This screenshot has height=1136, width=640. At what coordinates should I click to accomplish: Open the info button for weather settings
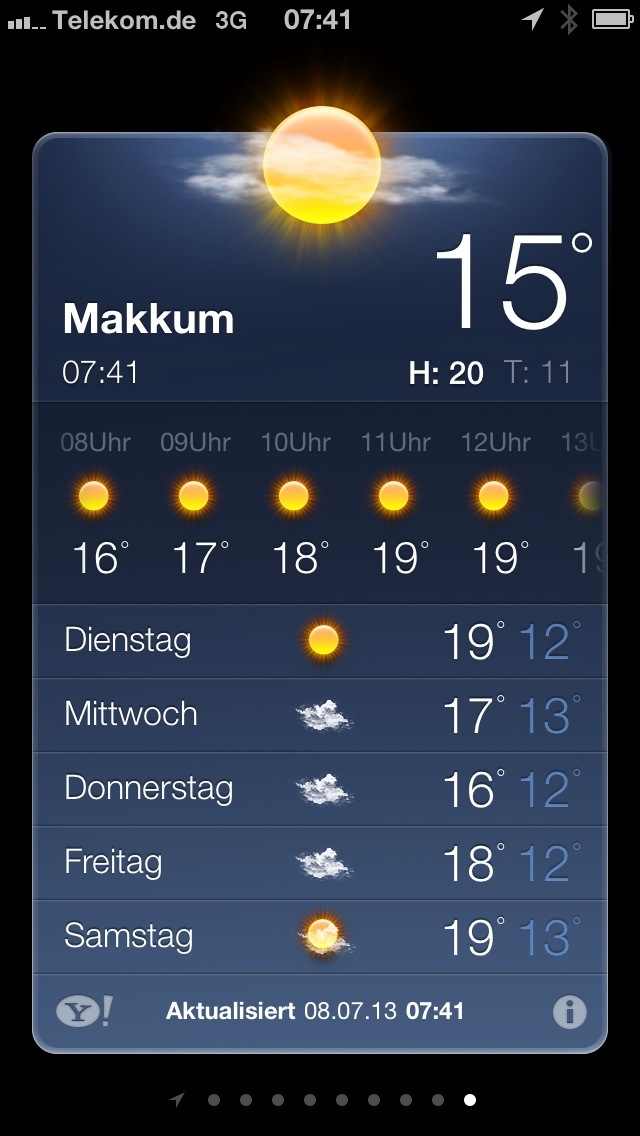569,1012
